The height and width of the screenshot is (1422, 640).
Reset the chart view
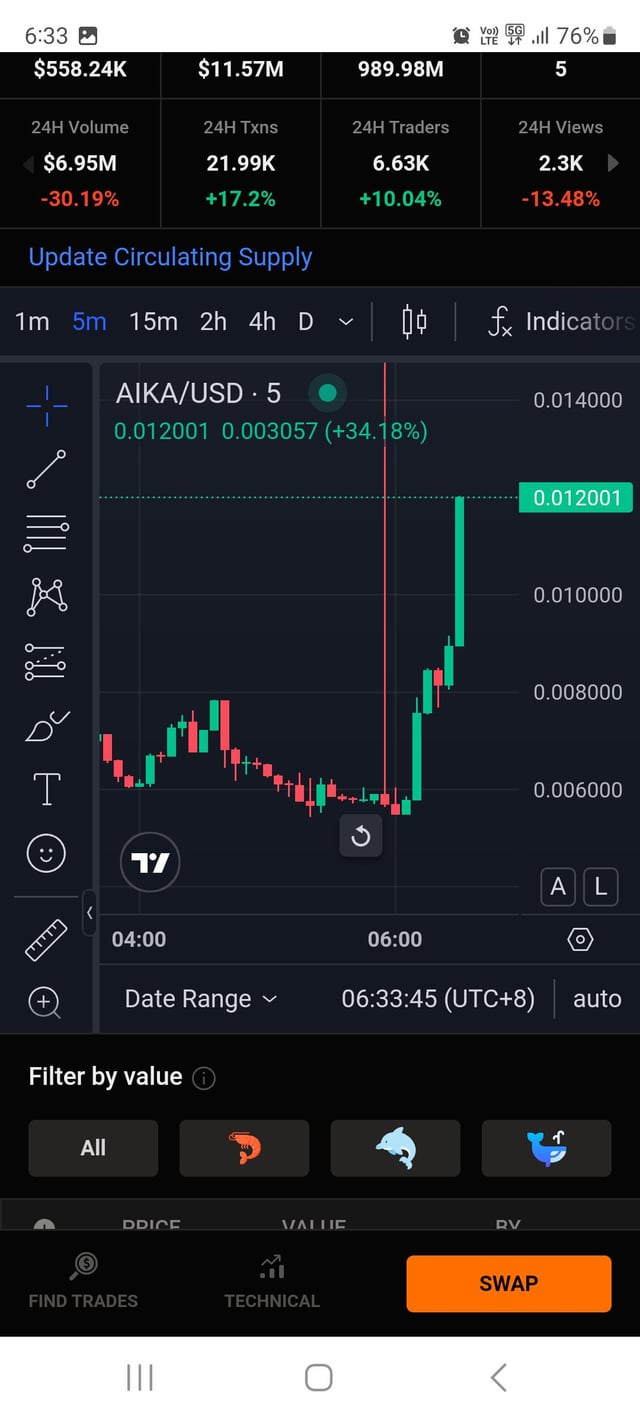click(x=361, y=836)
